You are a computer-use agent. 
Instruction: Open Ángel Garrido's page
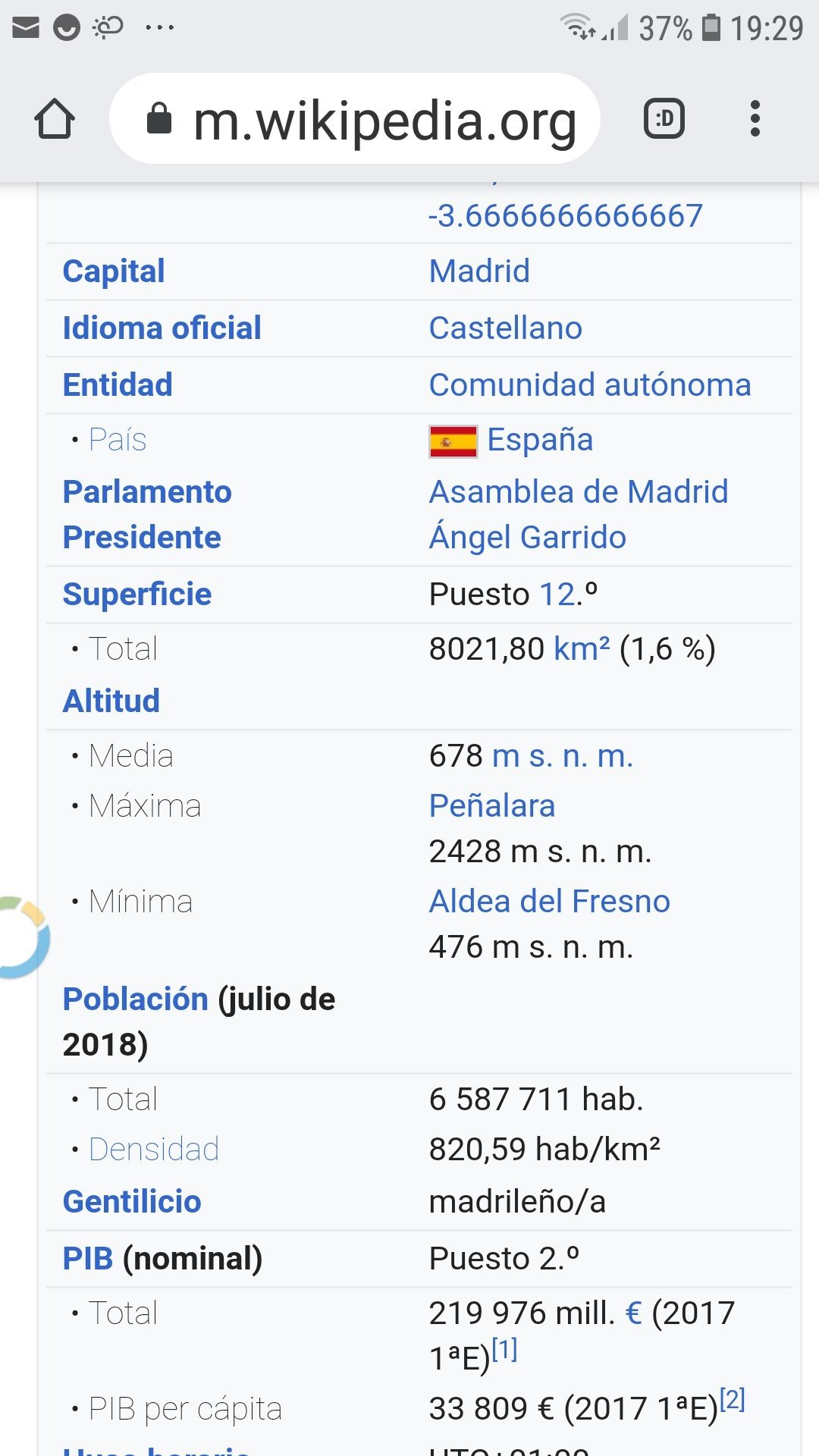coord(528,537)
